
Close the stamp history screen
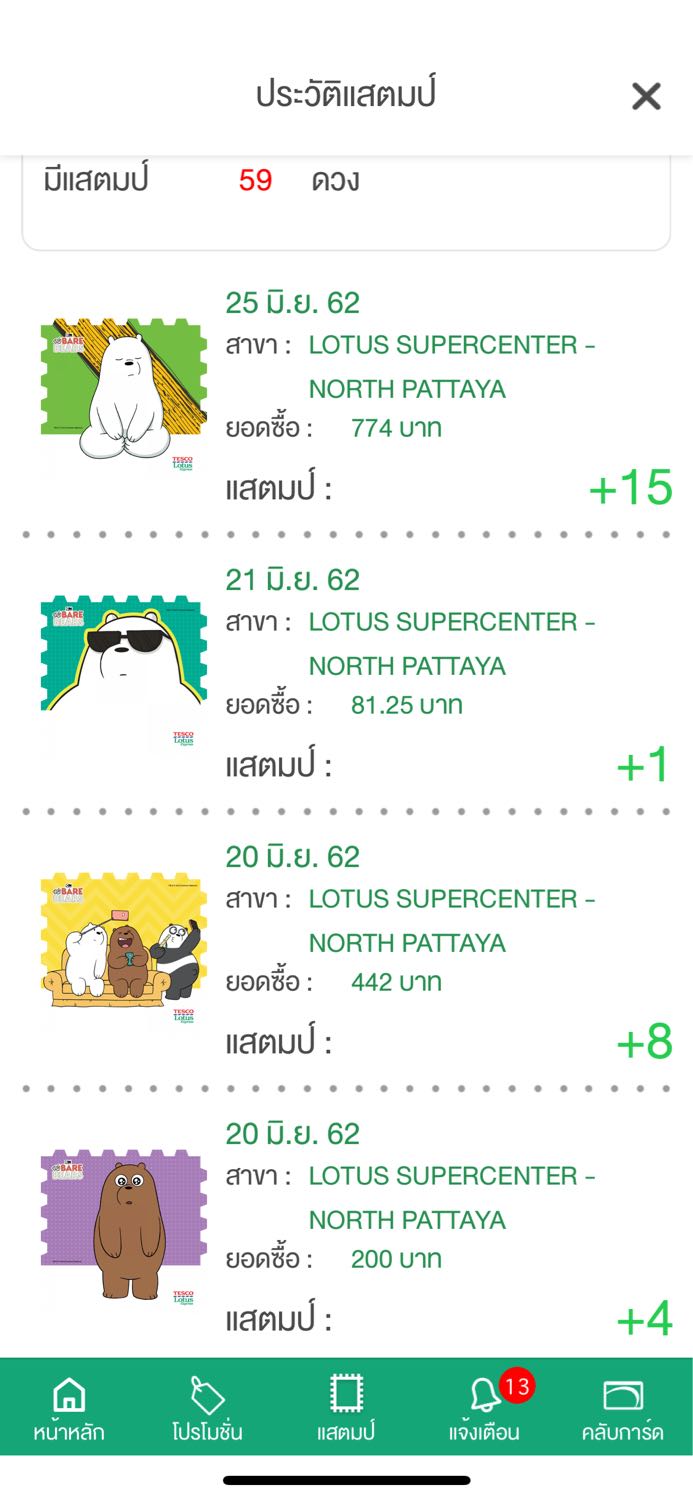(x=646, y=96)
